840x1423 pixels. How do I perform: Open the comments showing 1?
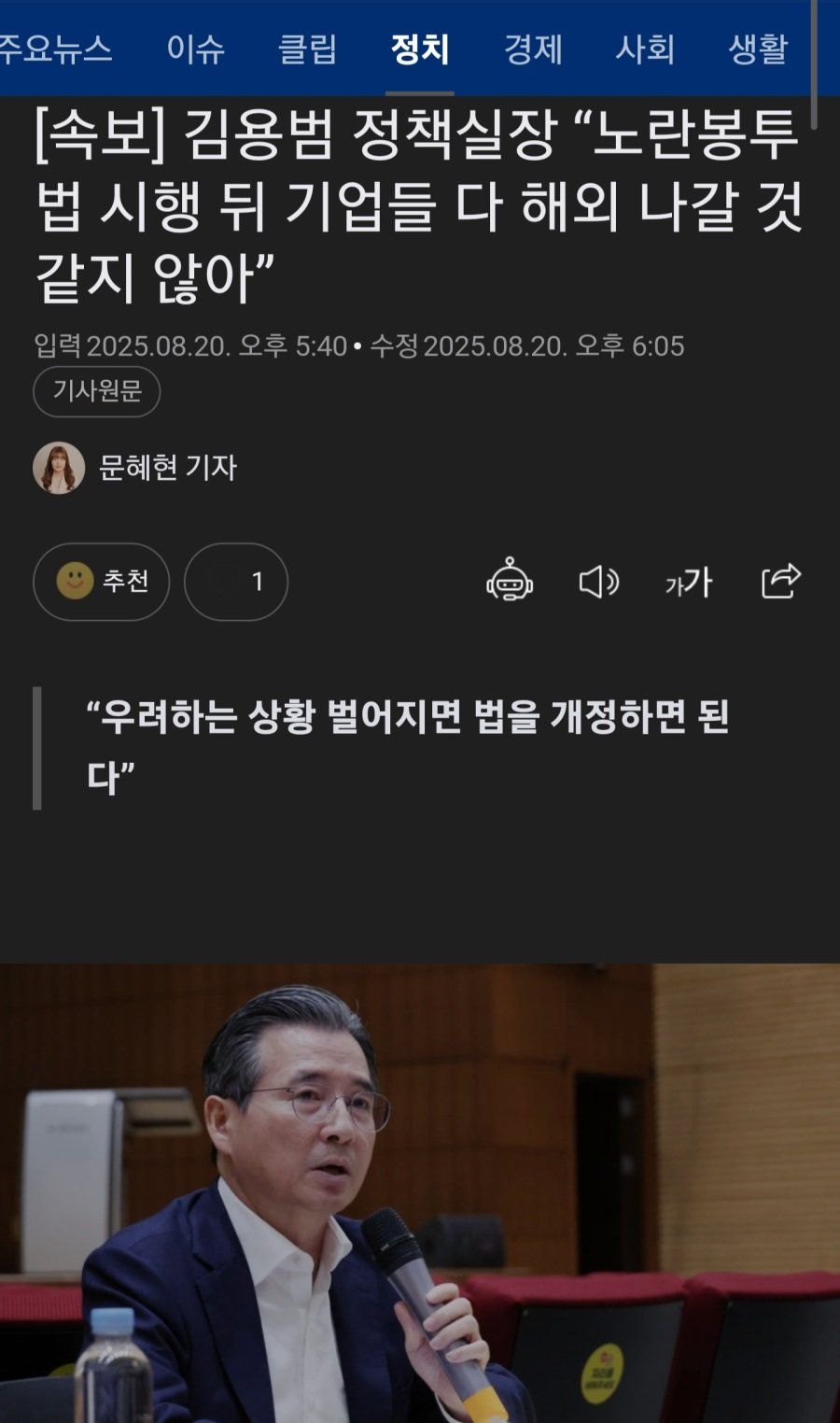236,582
